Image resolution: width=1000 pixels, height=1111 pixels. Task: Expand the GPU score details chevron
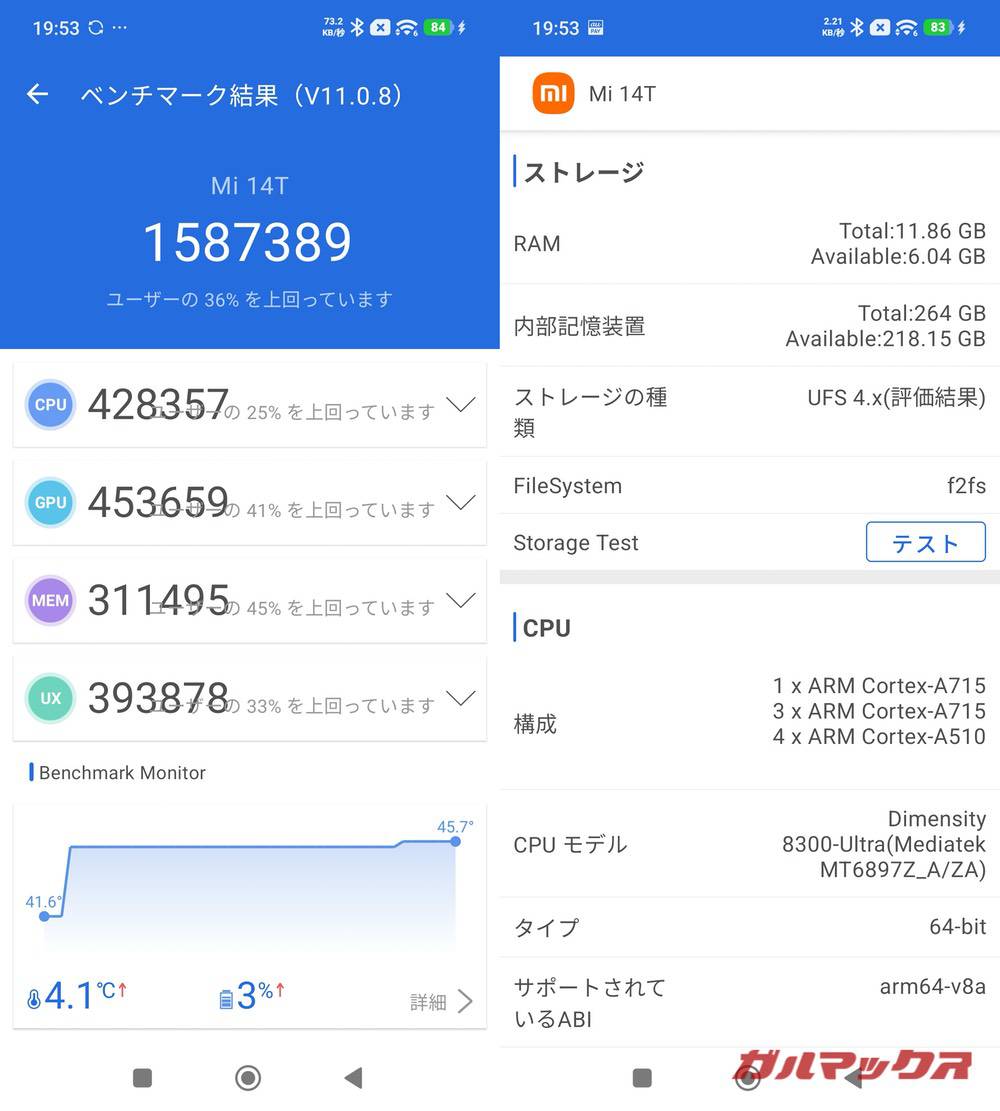pos(460,502)
